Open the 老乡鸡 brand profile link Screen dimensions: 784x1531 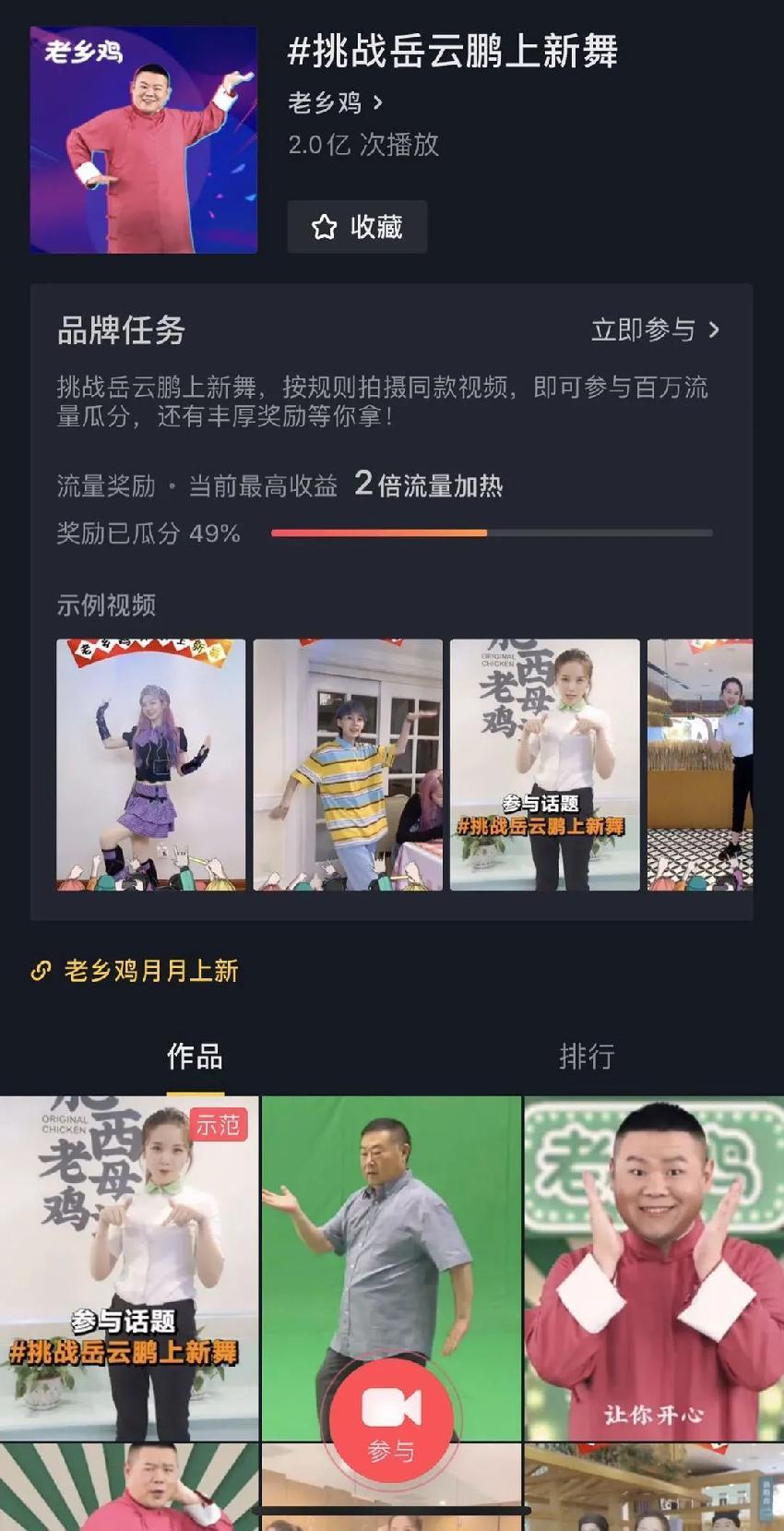click(x=334, y=102)
